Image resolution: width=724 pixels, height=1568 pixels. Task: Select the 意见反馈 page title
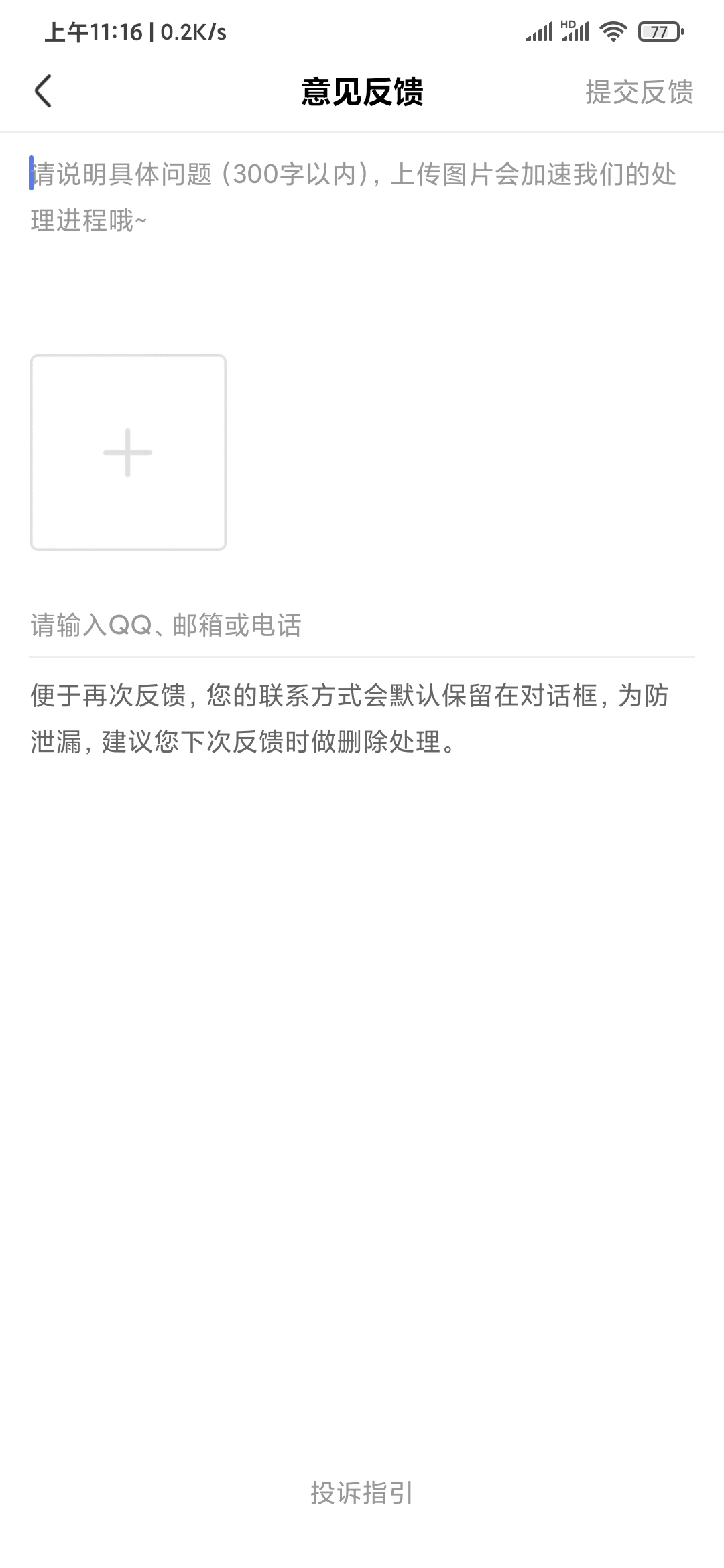coord(362,92)
